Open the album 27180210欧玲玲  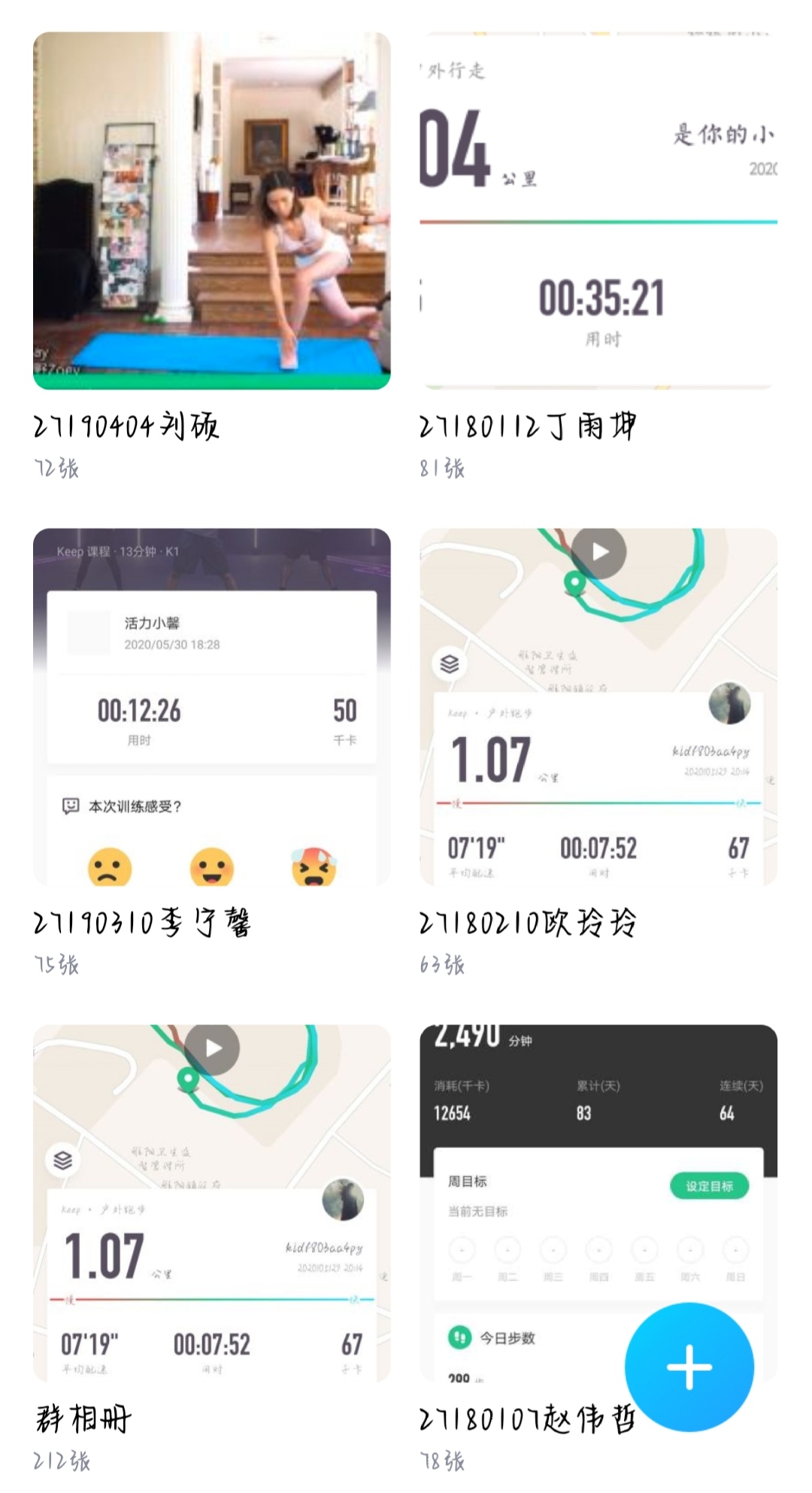pyautogui.click(x=598, y=707)
